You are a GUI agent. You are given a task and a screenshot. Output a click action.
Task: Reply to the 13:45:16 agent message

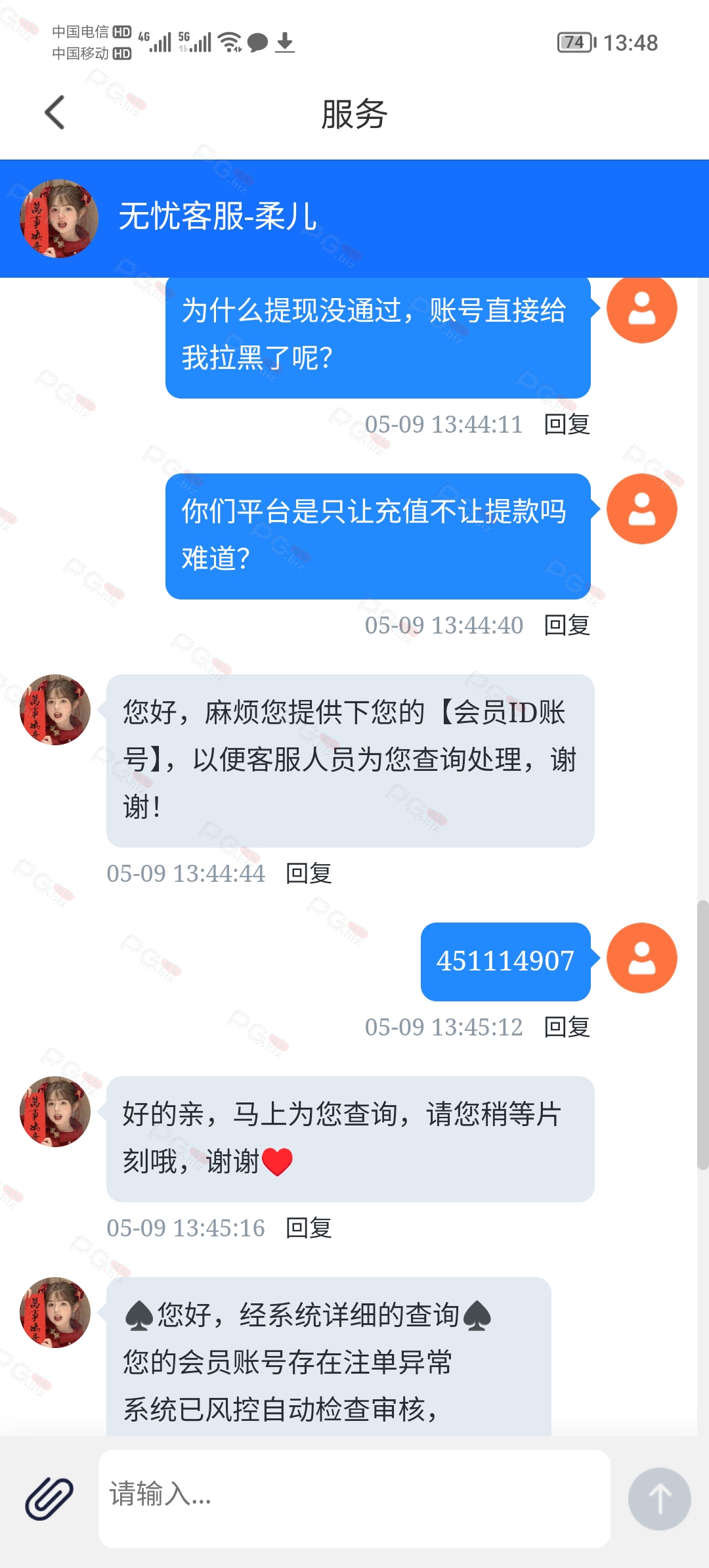[309, 1228]
